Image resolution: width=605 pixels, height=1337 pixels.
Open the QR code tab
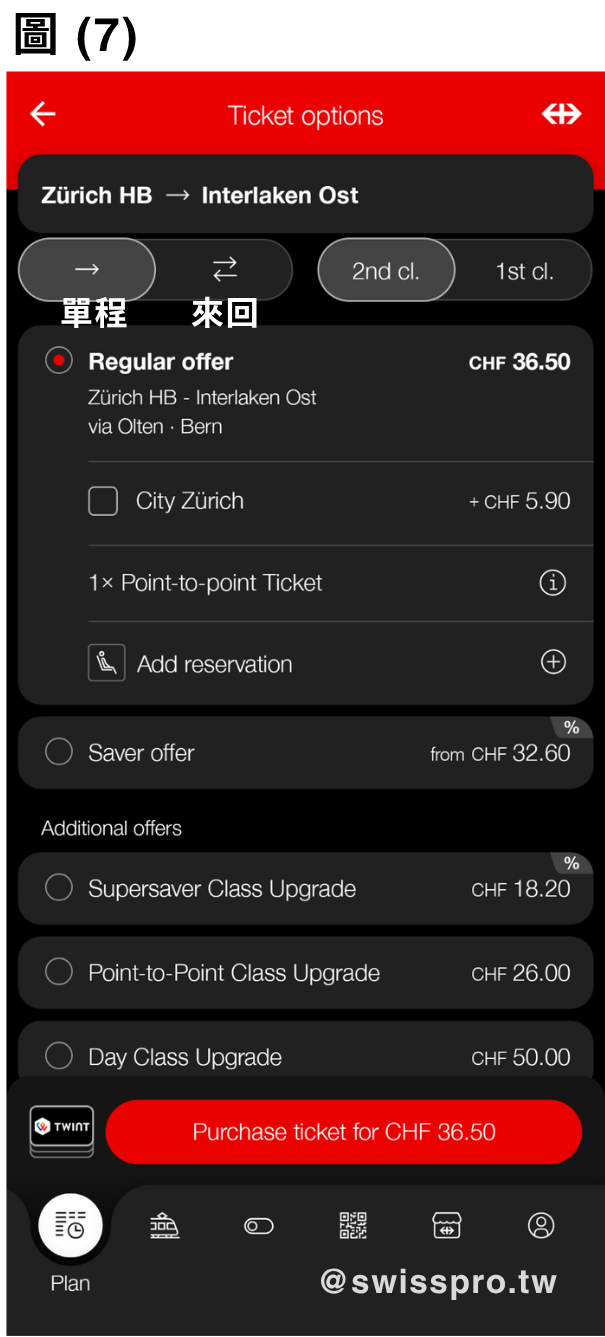[353, 1226]
